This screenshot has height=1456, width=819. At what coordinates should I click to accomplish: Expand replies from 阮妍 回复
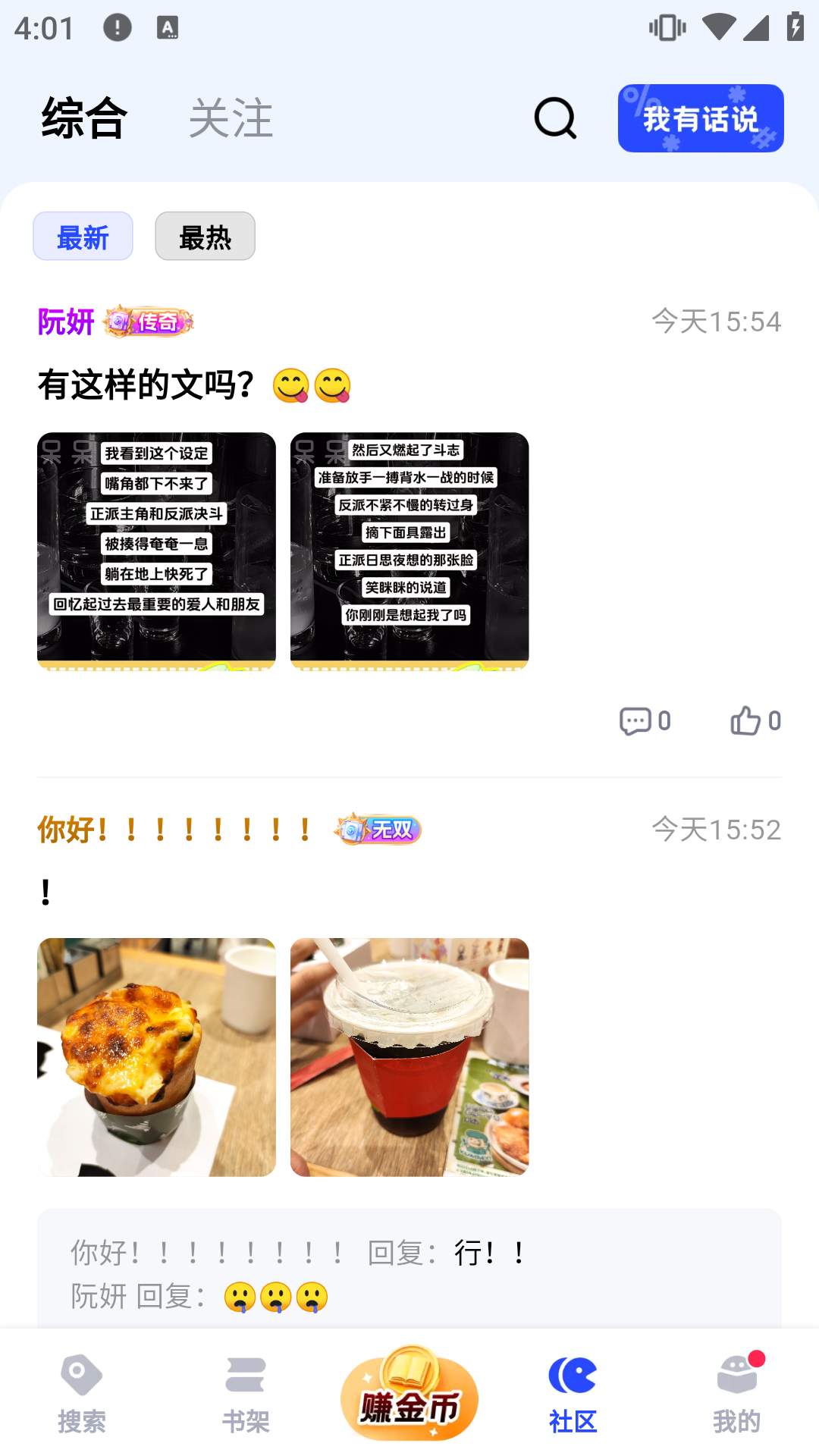click(197, 1297)
